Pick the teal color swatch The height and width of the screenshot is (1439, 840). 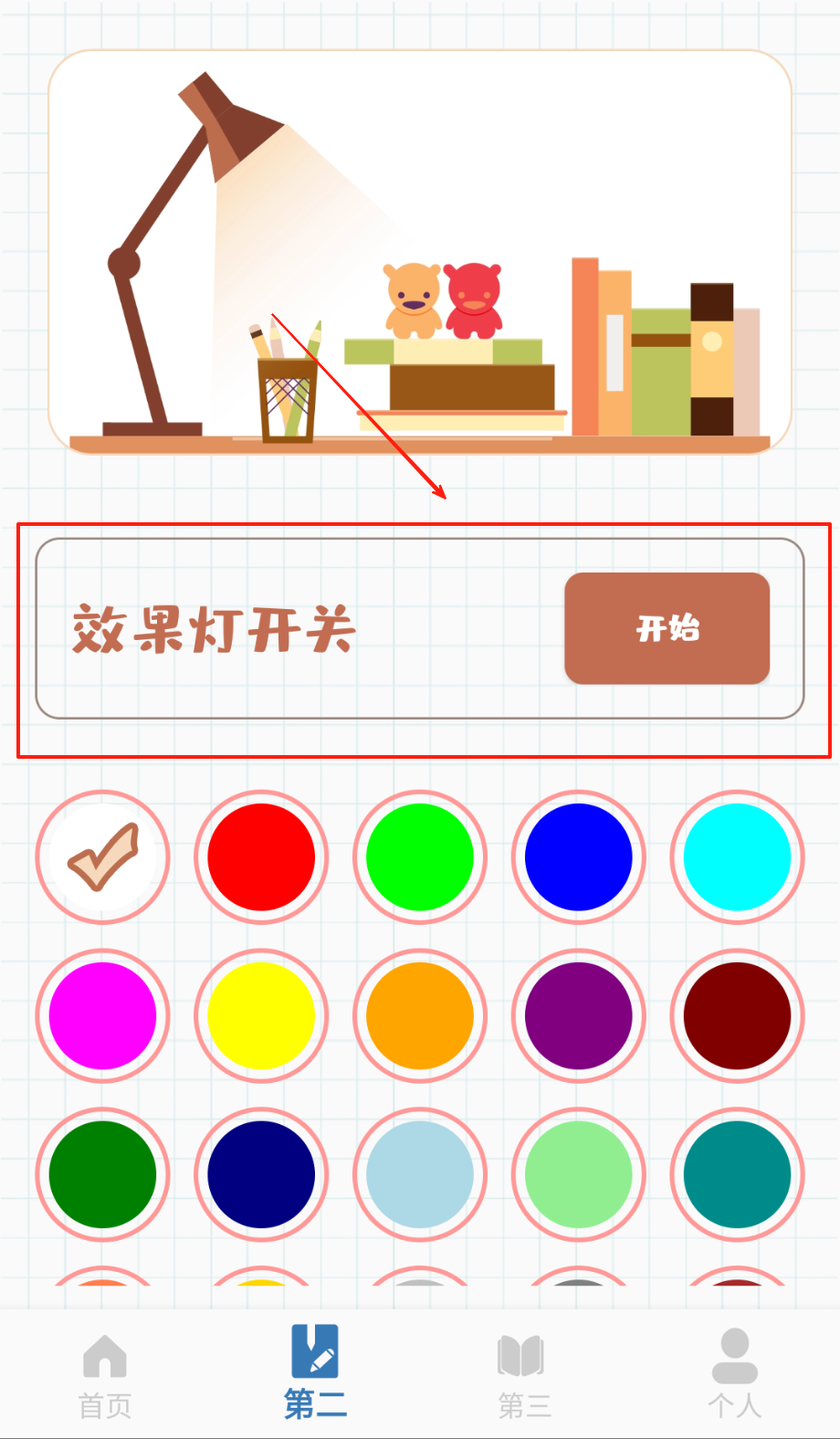737,1174
